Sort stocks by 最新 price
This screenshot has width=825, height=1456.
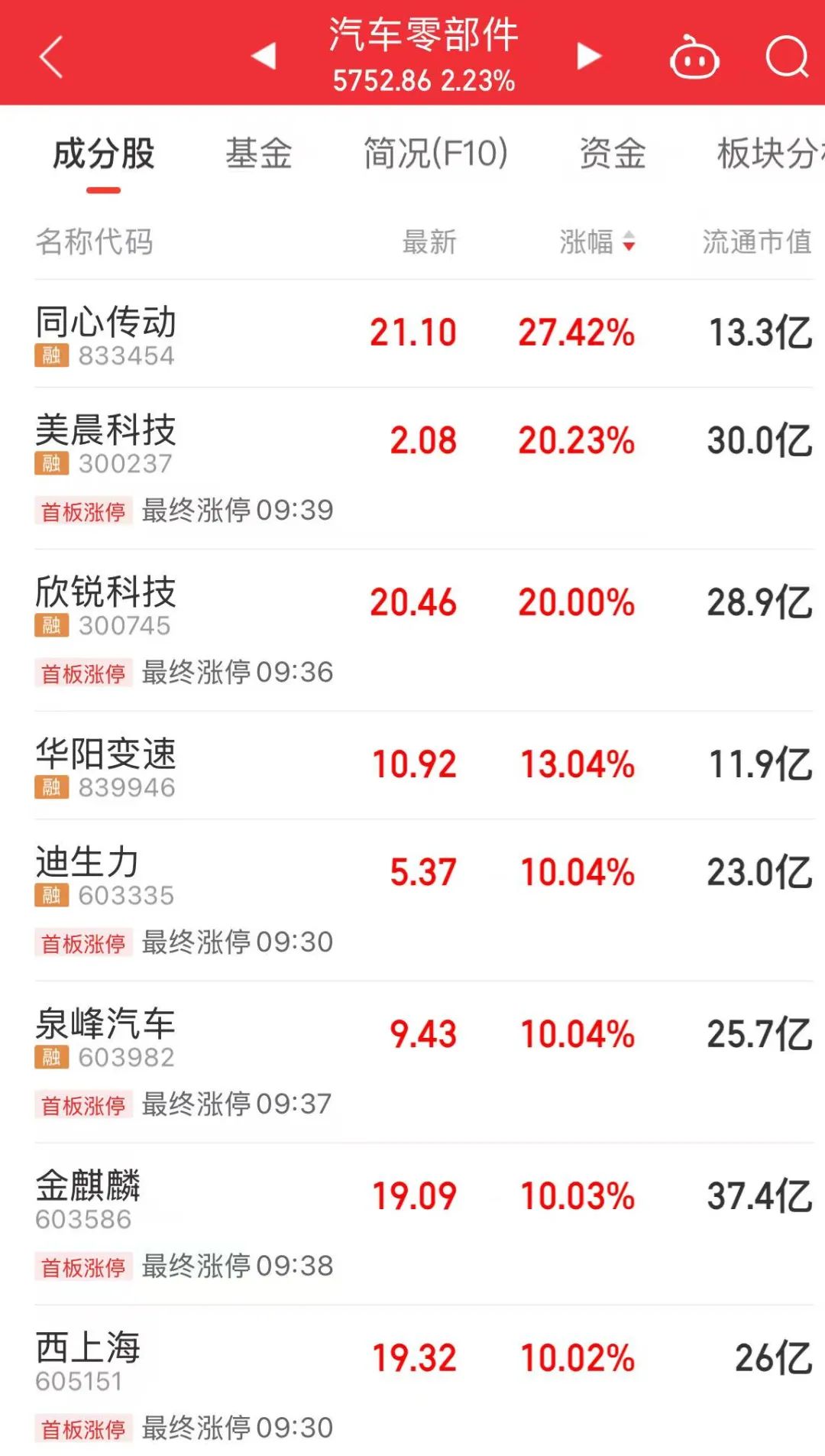pos(429,242)
